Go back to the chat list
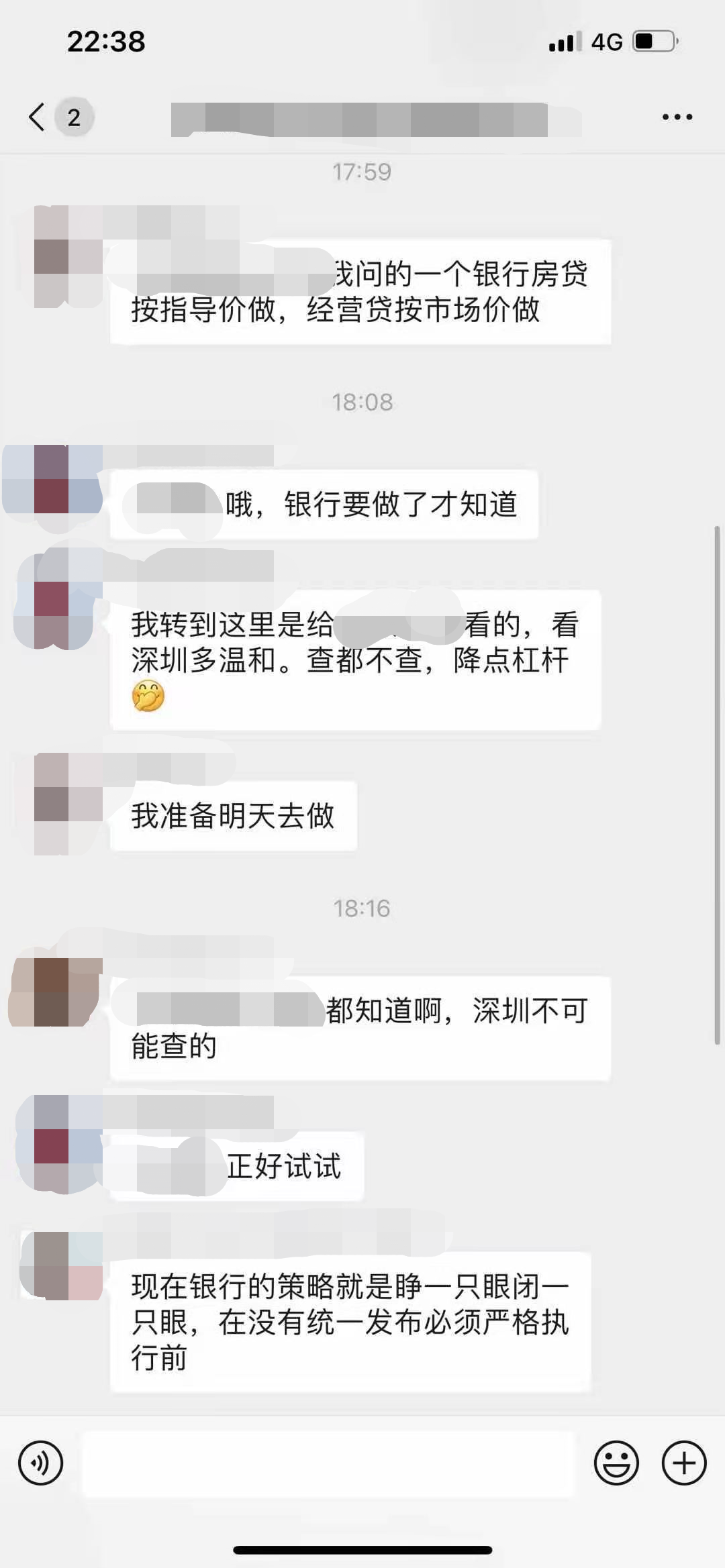Viewport: 725px width, 1568px height. pos(38,117)
